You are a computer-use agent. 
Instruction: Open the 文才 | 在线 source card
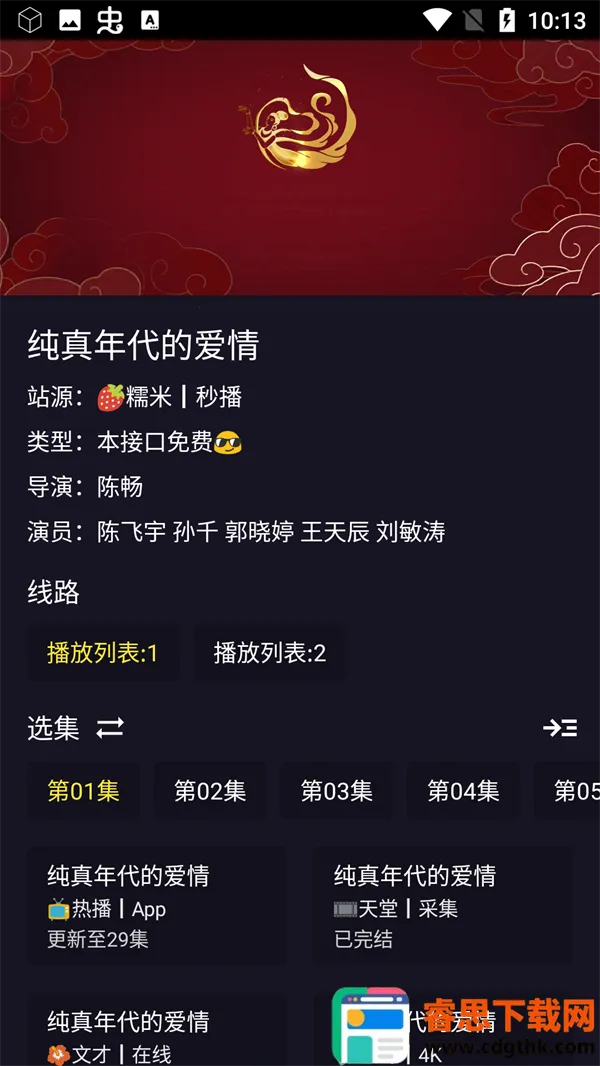156,1030
